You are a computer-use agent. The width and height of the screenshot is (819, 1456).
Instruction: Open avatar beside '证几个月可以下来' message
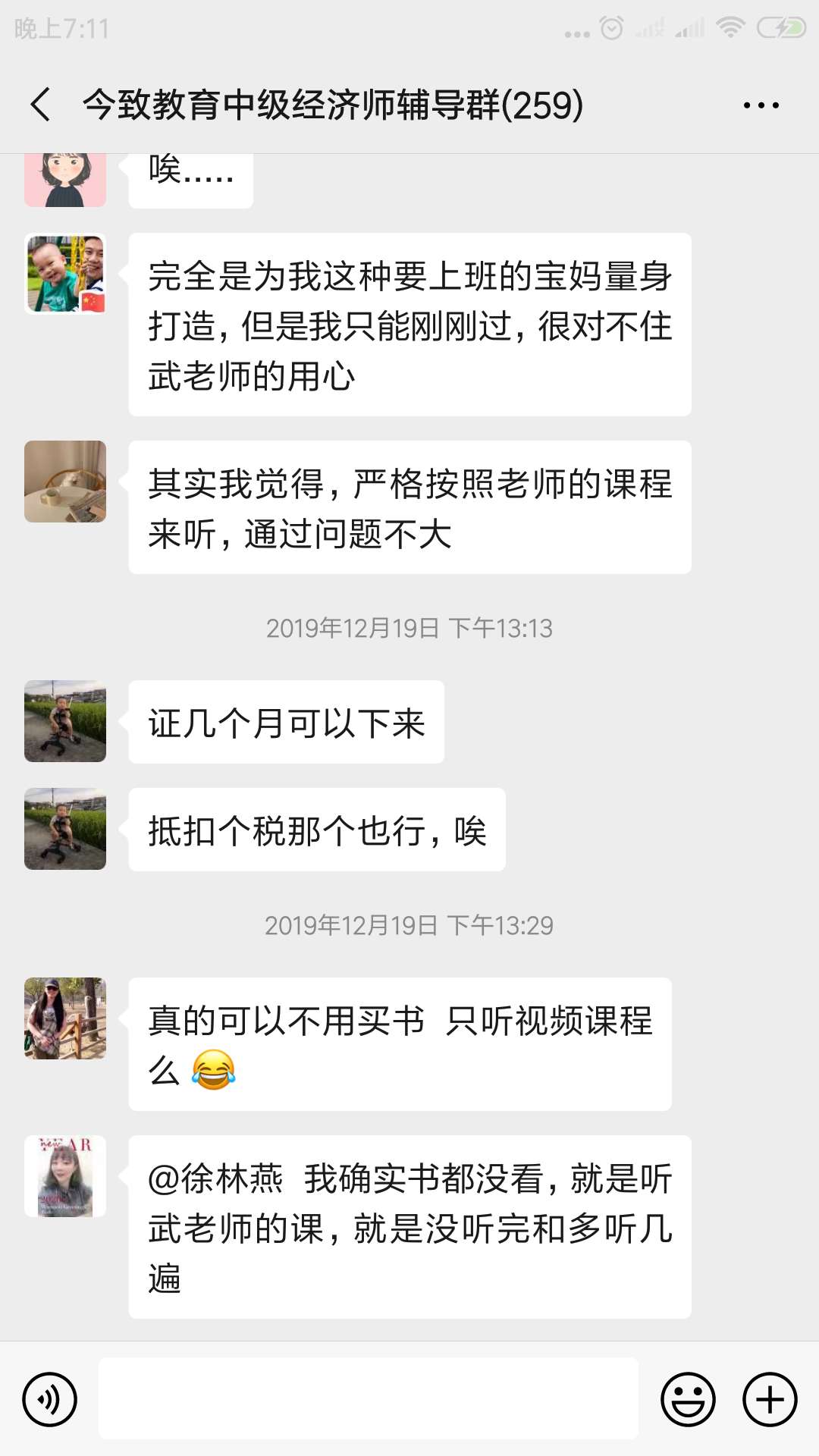coord(65,721)
